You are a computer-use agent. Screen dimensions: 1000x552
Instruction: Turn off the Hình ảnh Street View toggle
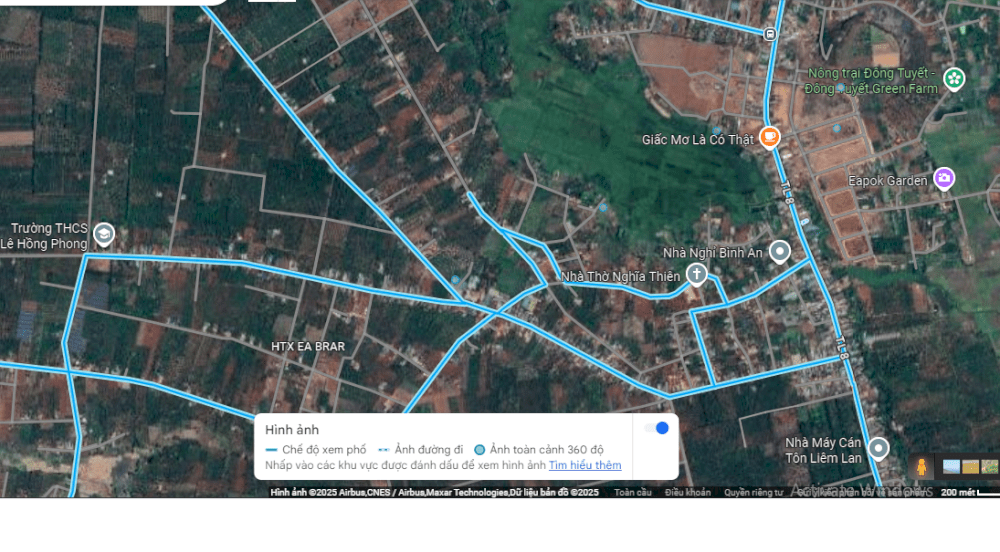(656, 428)
